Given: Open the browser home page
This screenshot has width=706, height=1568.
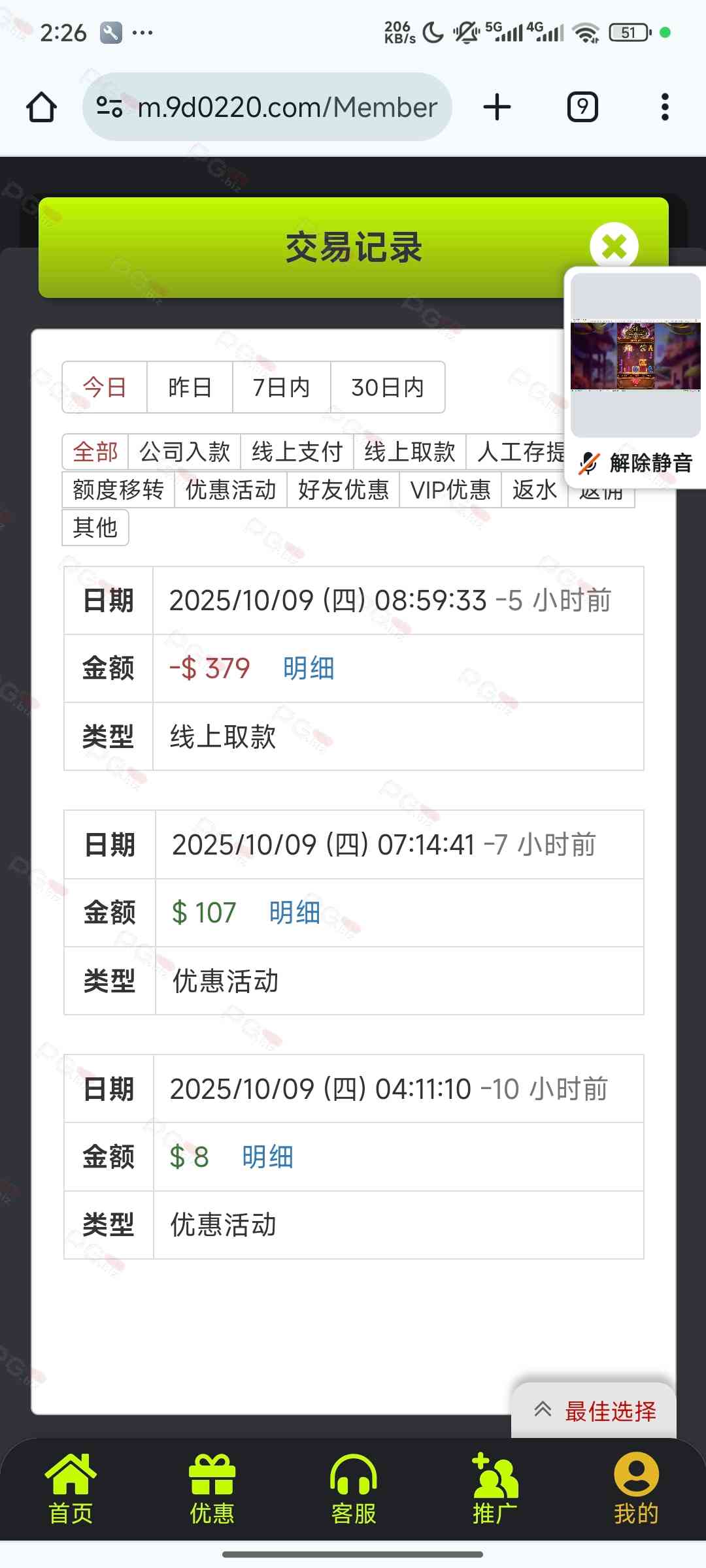Looking at the screenshot, I should coord(41,107).
